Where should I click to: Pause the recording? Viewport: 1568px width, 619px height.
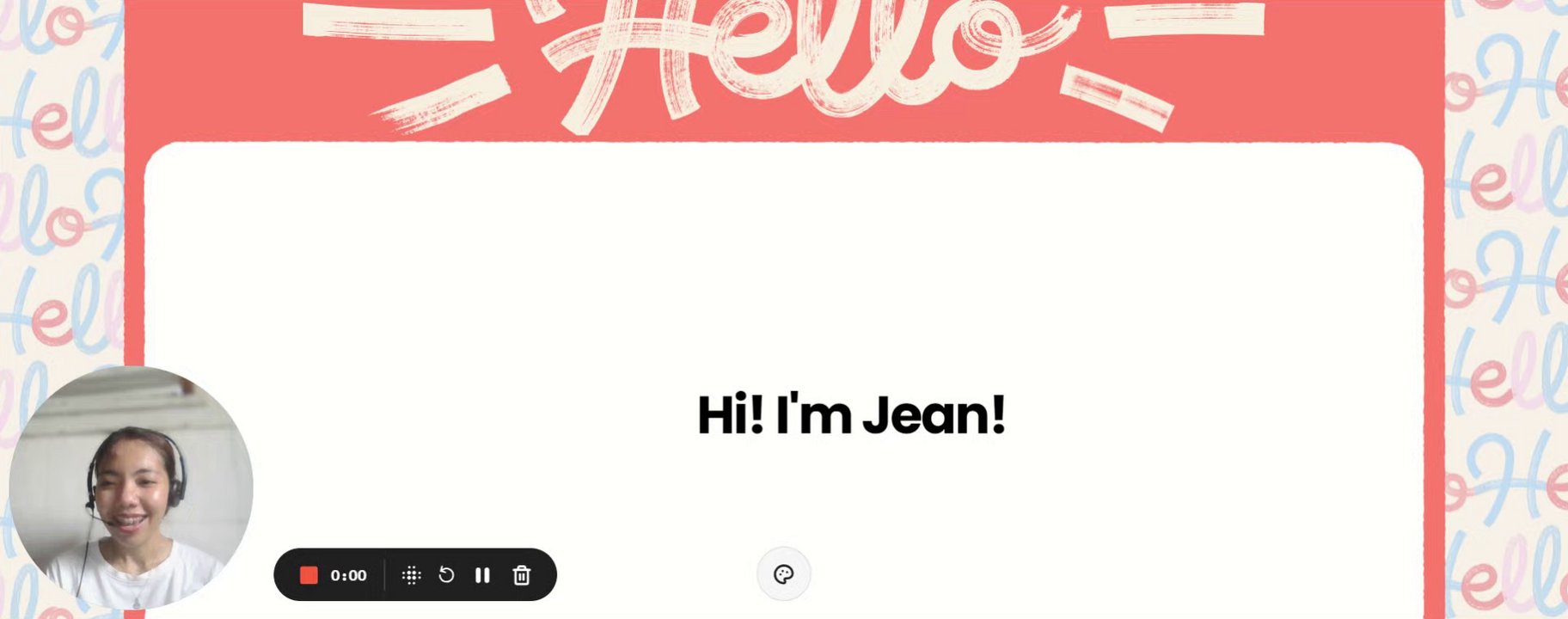482,575
